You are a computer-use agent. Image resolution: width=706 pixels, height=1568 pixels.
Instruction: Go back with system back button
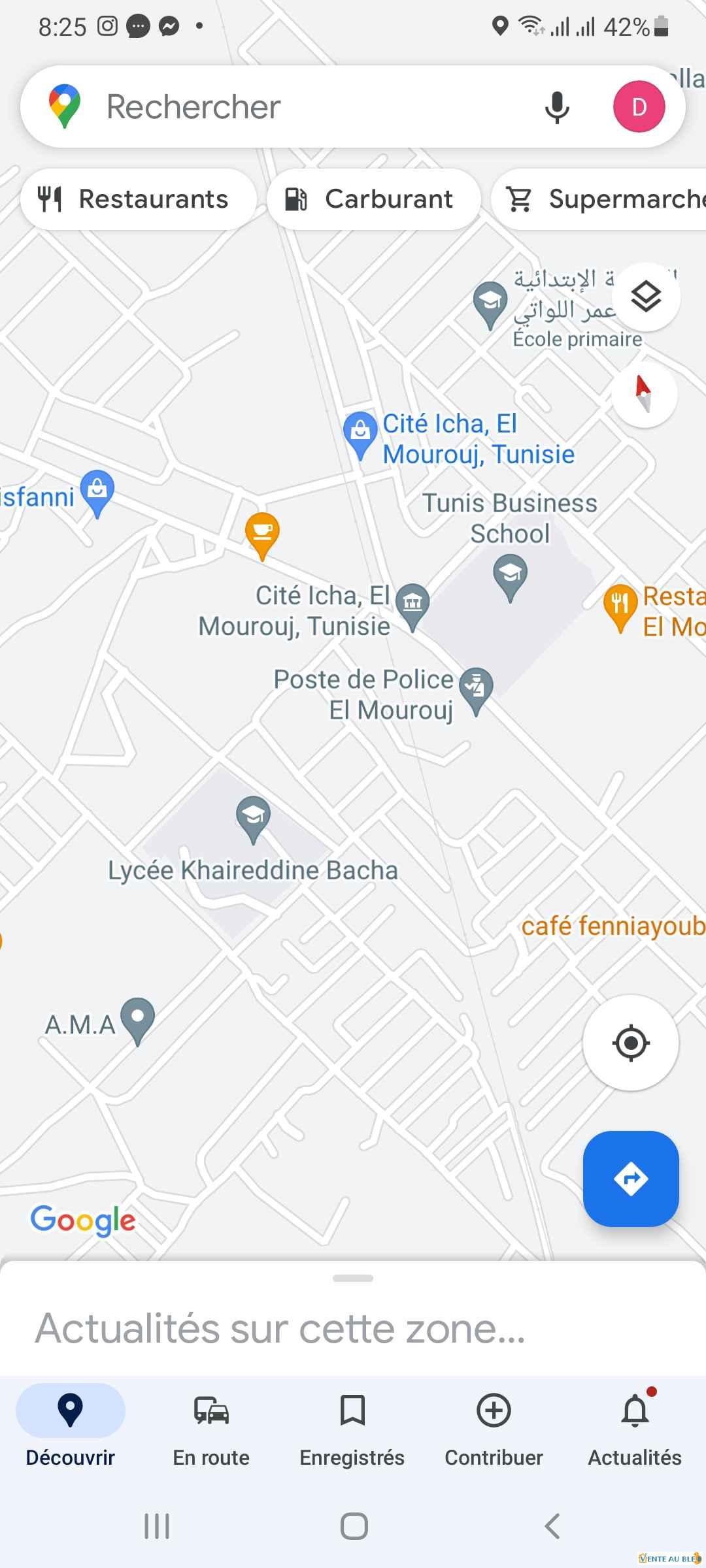click(x=552, y=1526)
